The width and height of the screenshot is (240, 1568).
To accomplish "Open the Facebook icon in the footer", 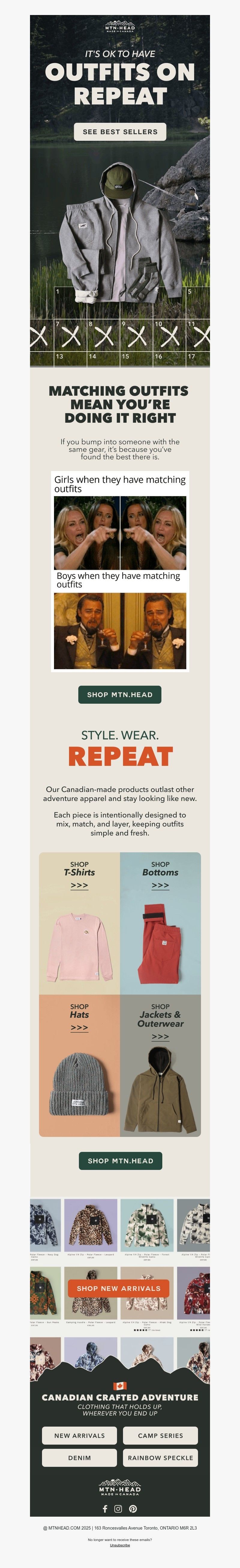I will [105, 1509].
